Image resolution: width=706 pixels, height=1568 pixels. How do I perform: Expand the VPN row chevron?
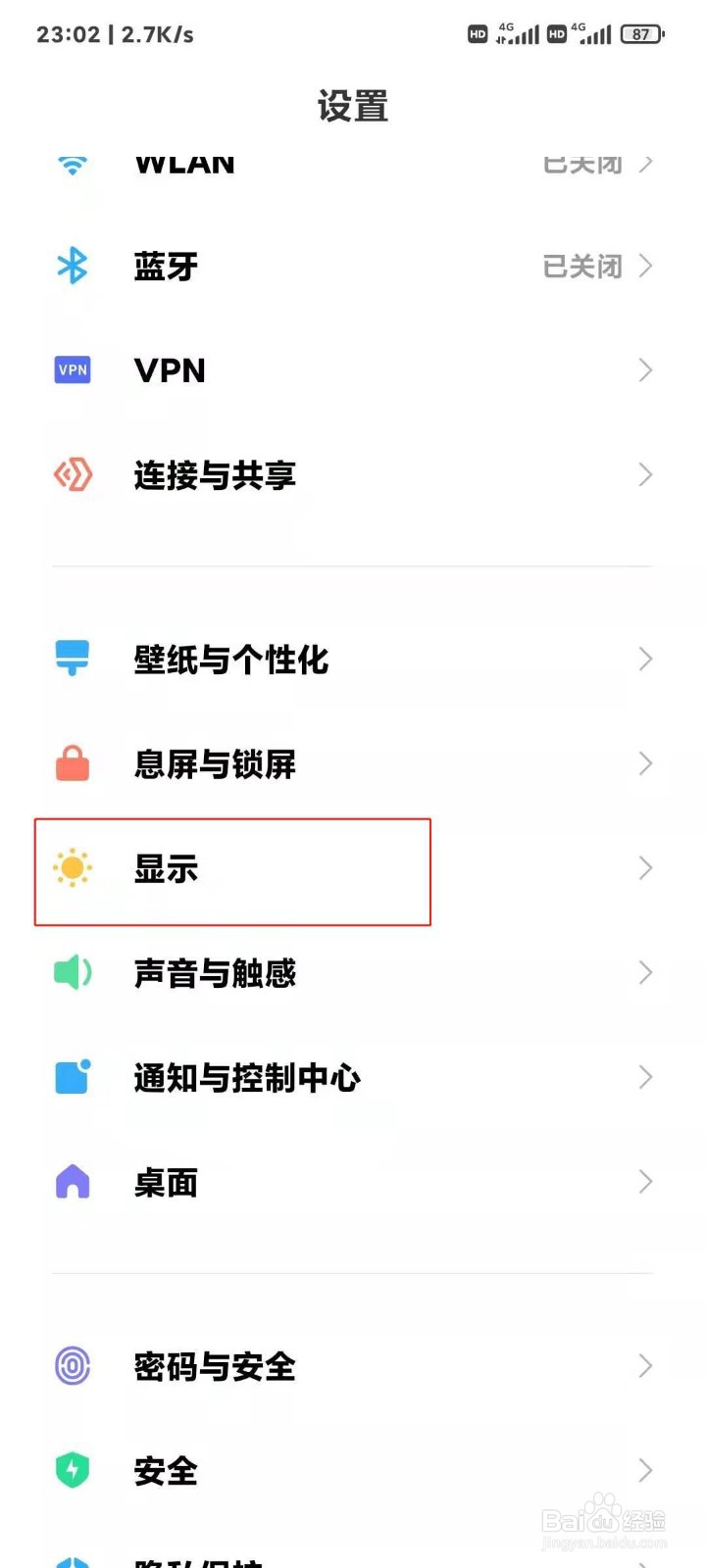pos(644,369)
